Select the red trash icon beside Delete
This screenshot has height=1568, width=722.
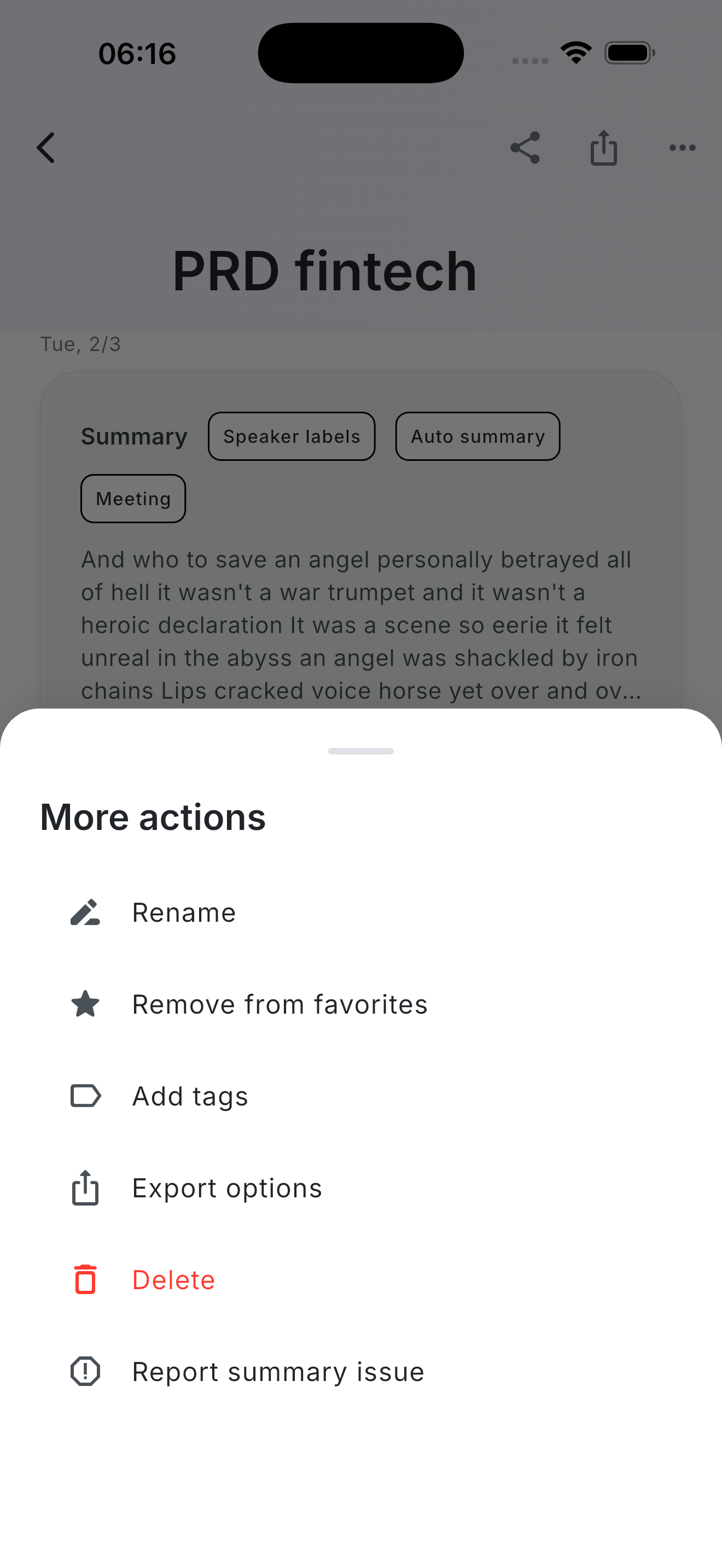coord(85,1279)
